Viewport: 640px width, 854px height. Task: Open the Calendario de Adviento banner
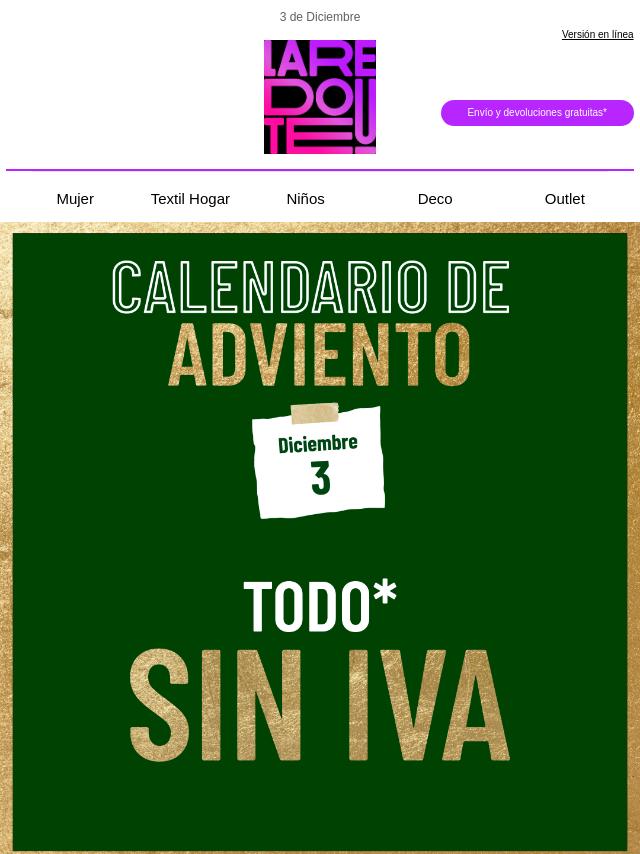pos(320,540)
